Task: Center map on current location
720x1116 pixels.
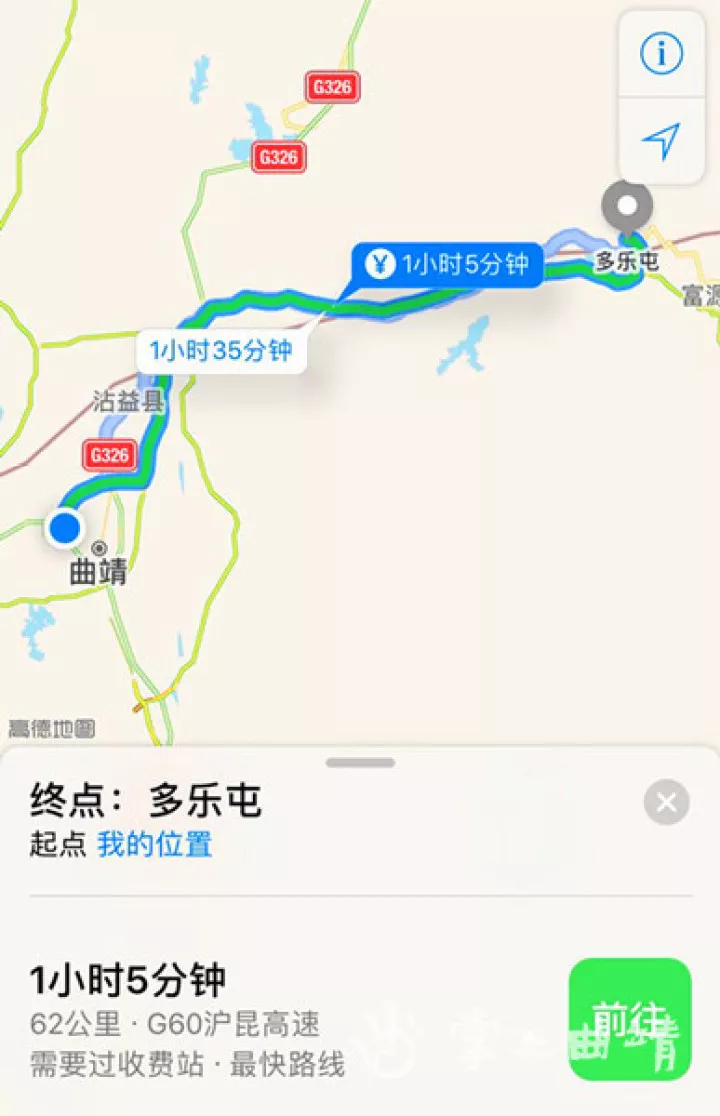Action: pyautogui.click(x=661, y=141)
